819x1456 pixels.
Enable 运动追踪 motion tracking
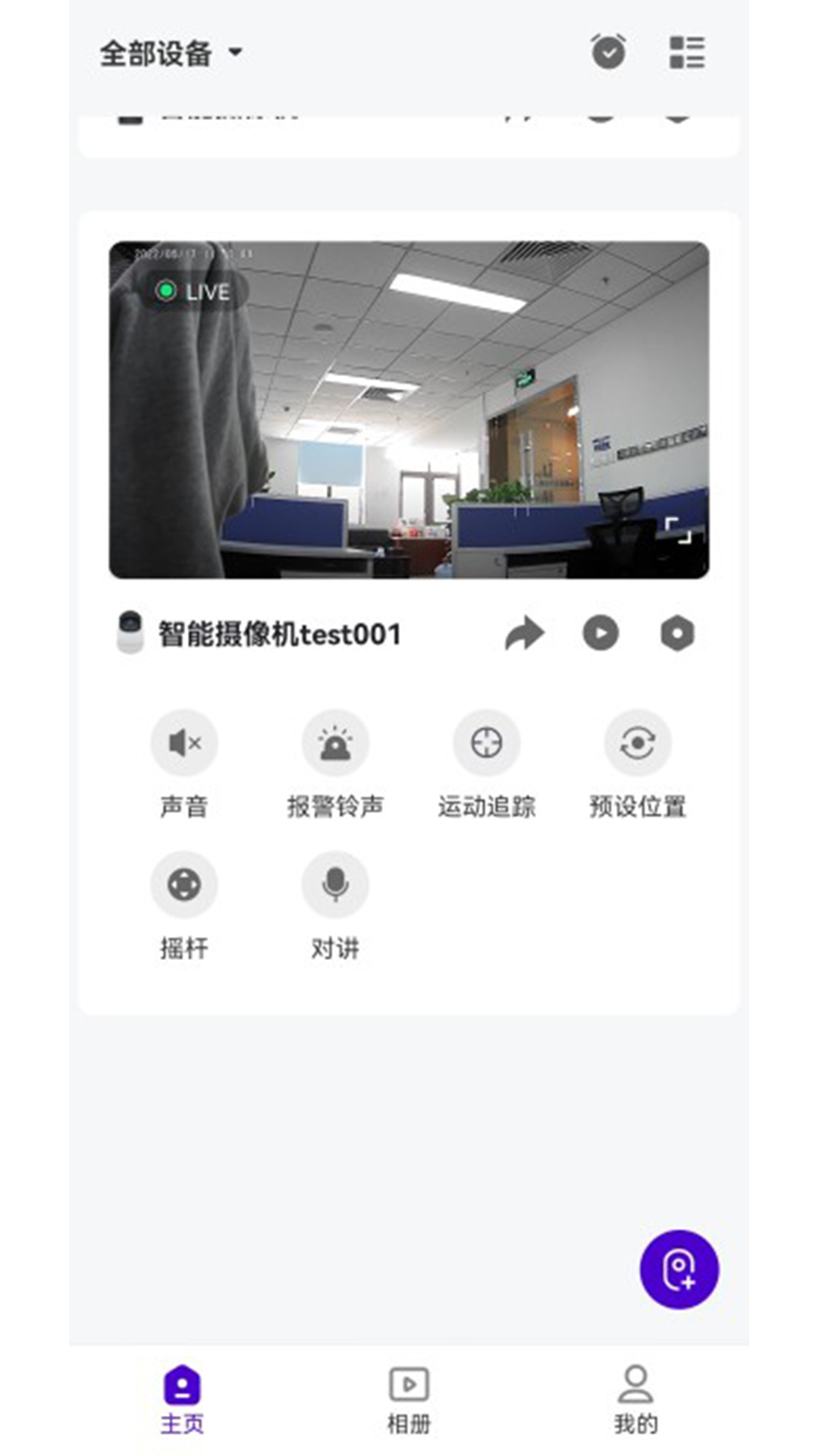(486, 743)
